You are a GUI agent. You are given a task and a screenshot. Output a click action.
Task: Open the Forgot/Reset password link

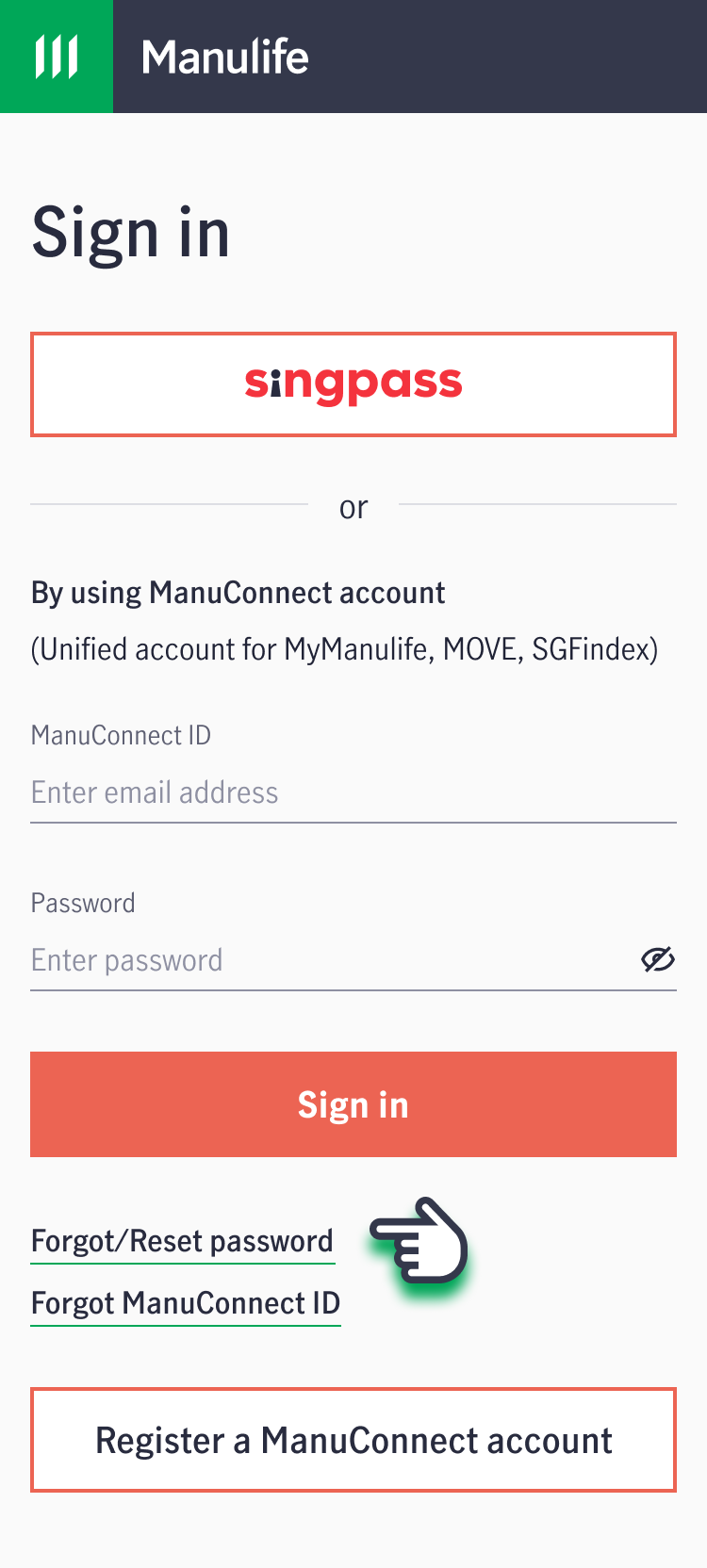183,1242
